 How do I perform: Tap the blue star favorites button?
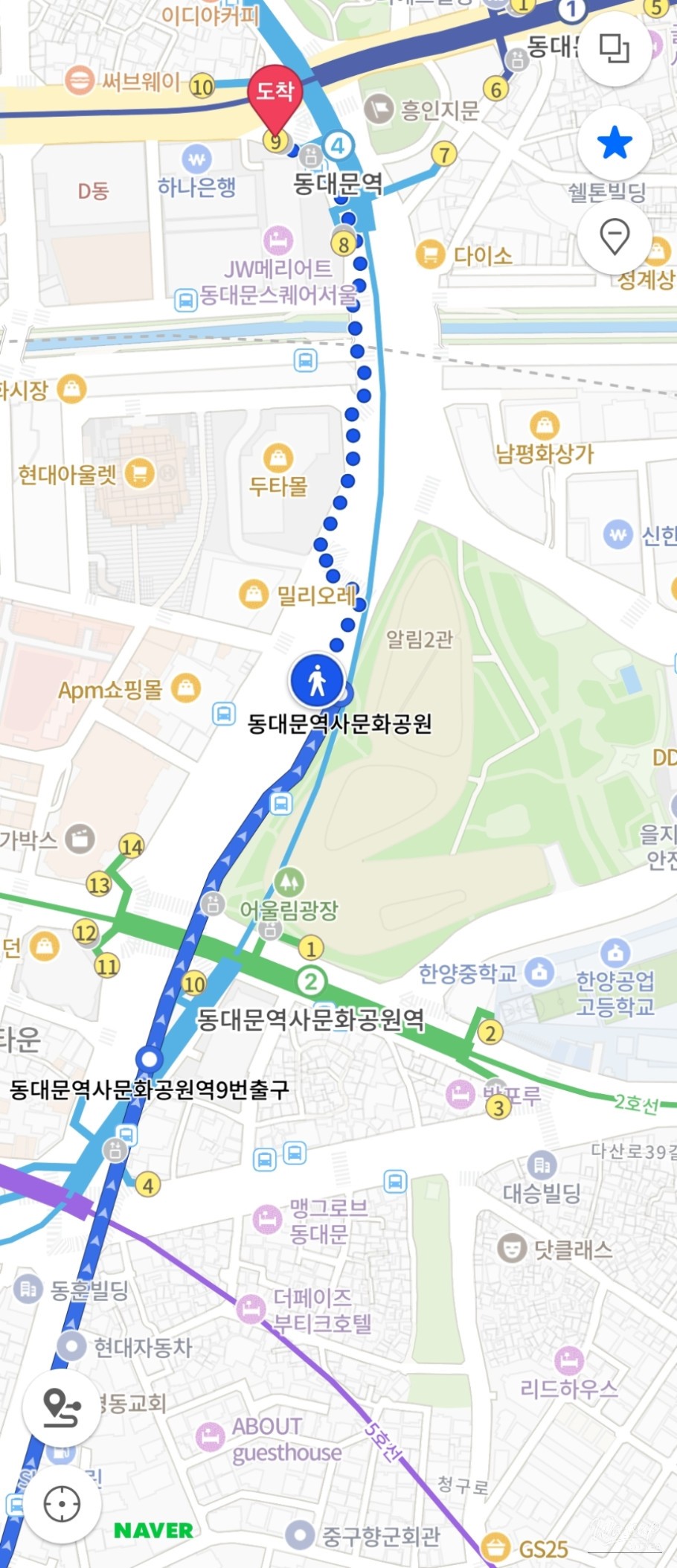(x=615, y=143)
